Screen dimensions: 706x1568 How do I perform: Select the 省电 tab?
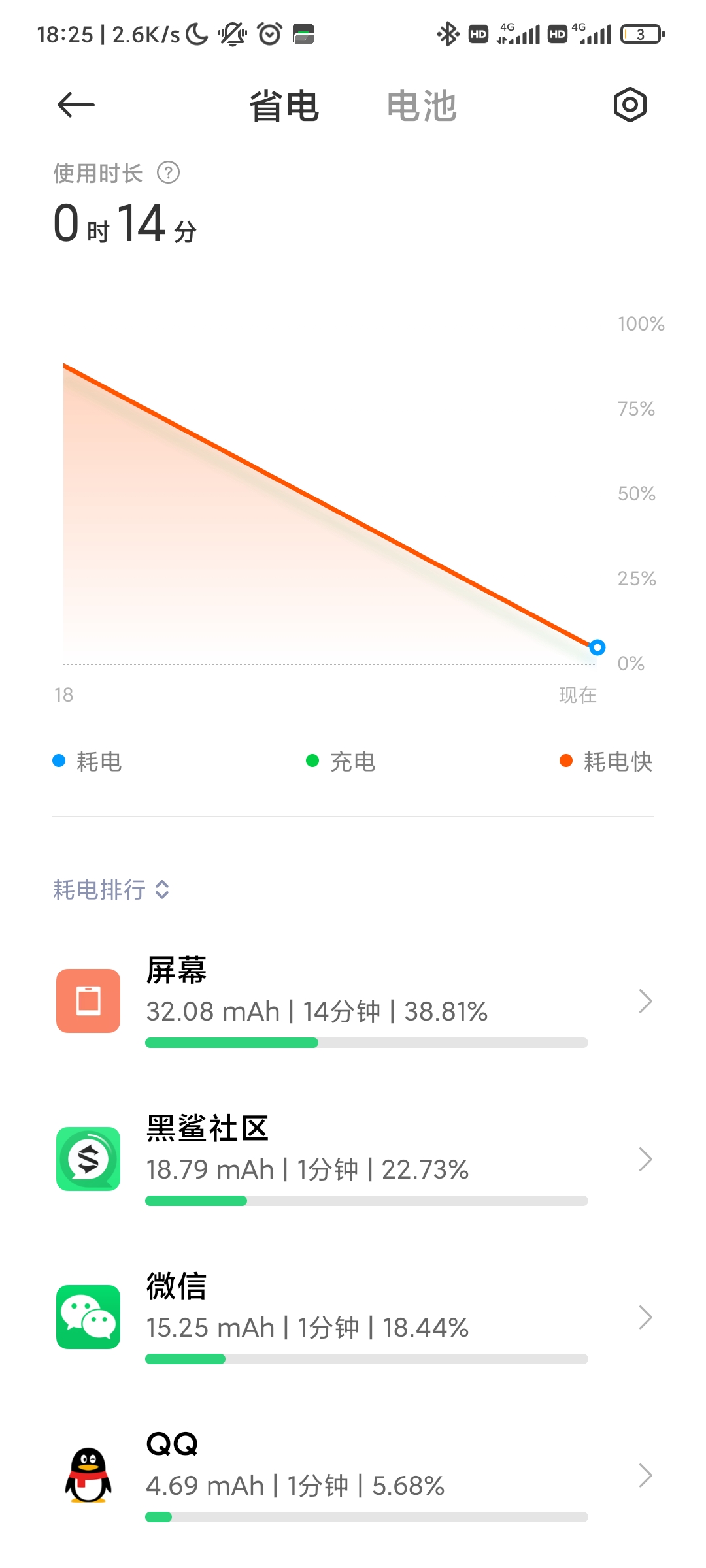tap(284, 106)
